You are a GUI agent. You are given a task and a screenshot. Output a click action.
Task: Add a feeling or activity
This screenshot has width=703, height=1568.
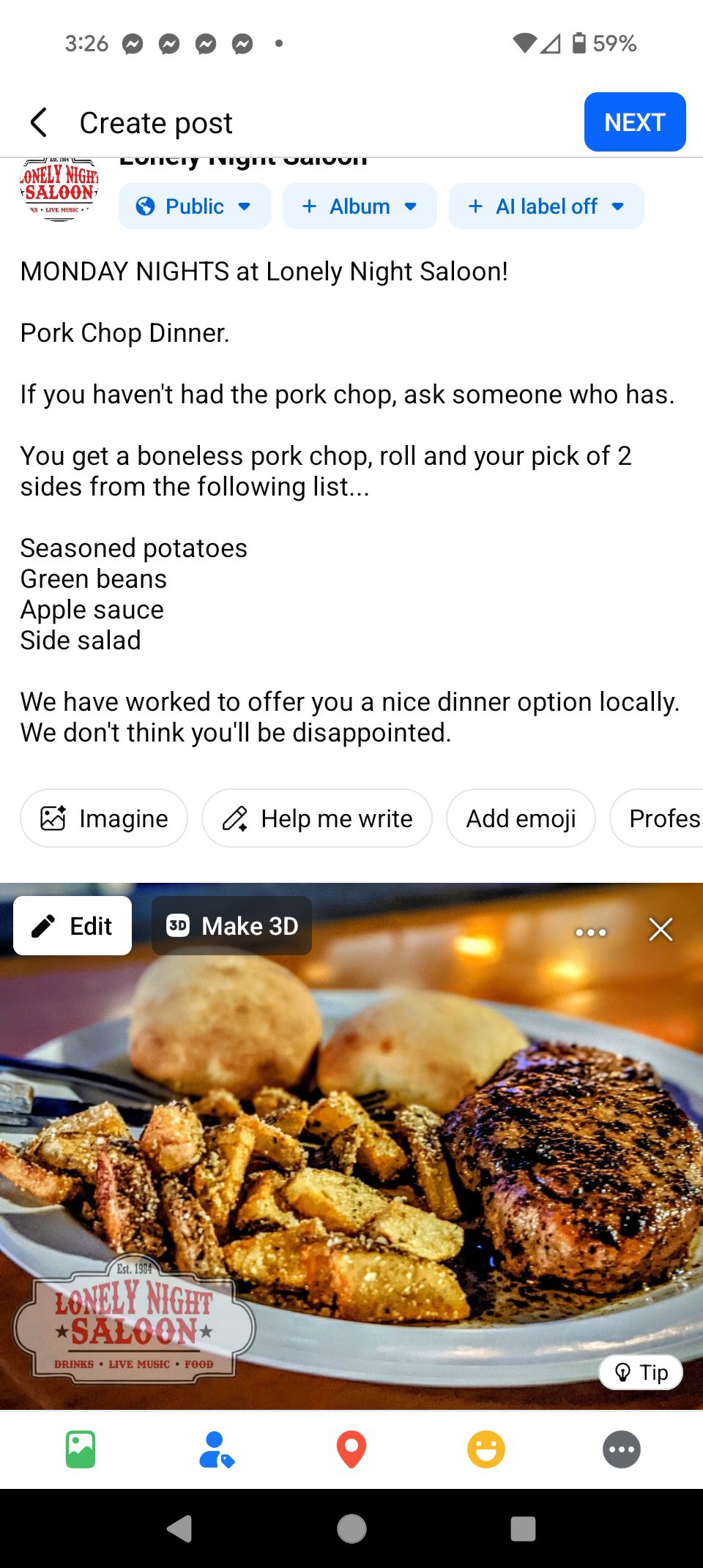[486, 1449]
